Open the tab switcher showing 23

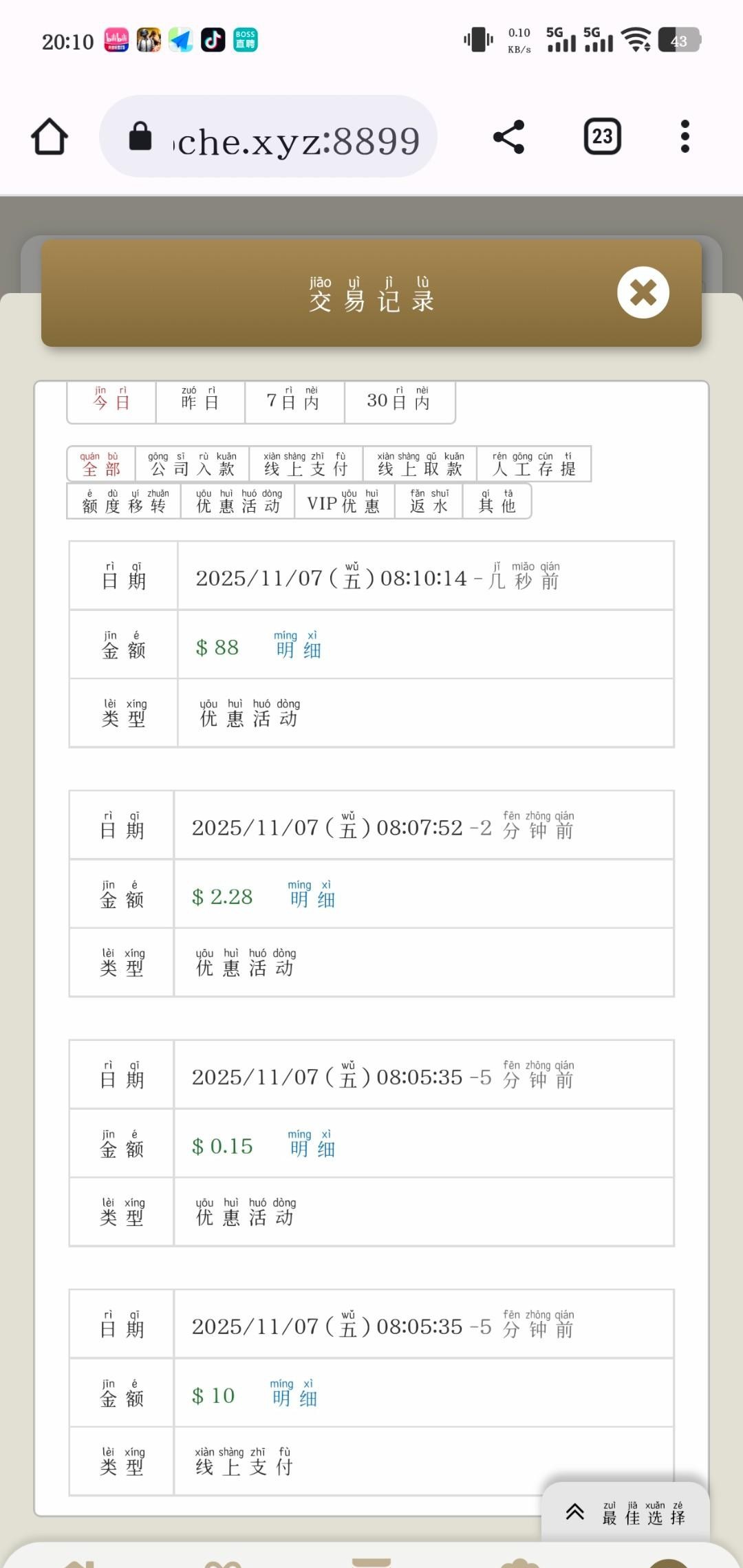point(602,136)
